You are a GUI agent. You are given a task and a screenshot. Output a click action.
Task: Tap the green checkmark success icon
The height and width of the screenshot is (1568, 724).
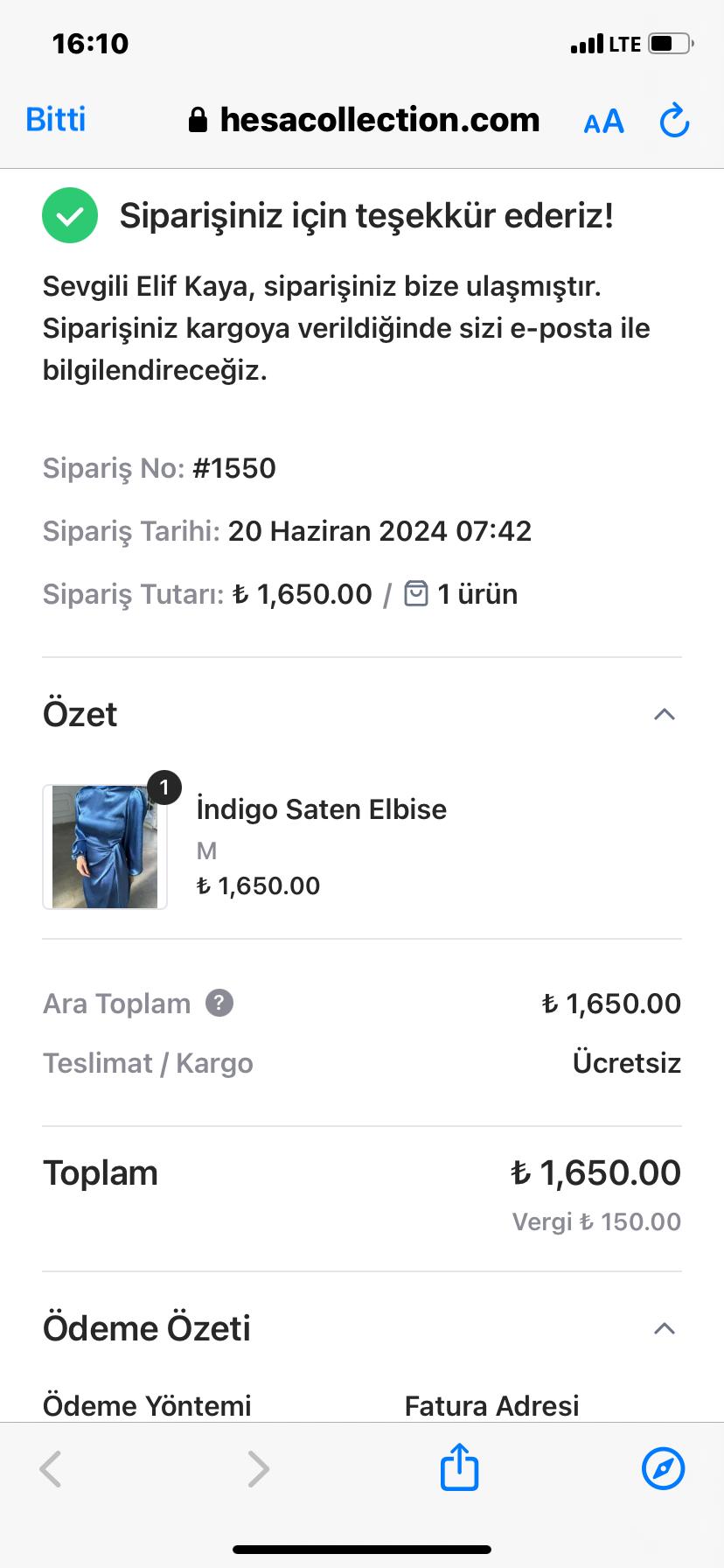pyautogui.click(x=70, y=215)
